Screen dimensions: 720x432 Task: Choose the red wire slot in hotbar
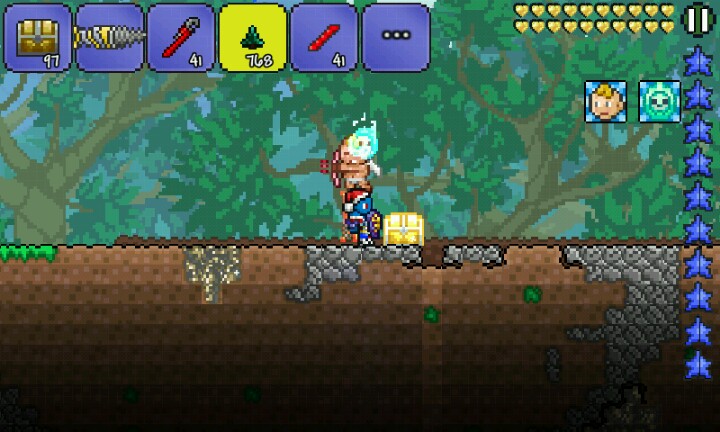click(325, 38)
